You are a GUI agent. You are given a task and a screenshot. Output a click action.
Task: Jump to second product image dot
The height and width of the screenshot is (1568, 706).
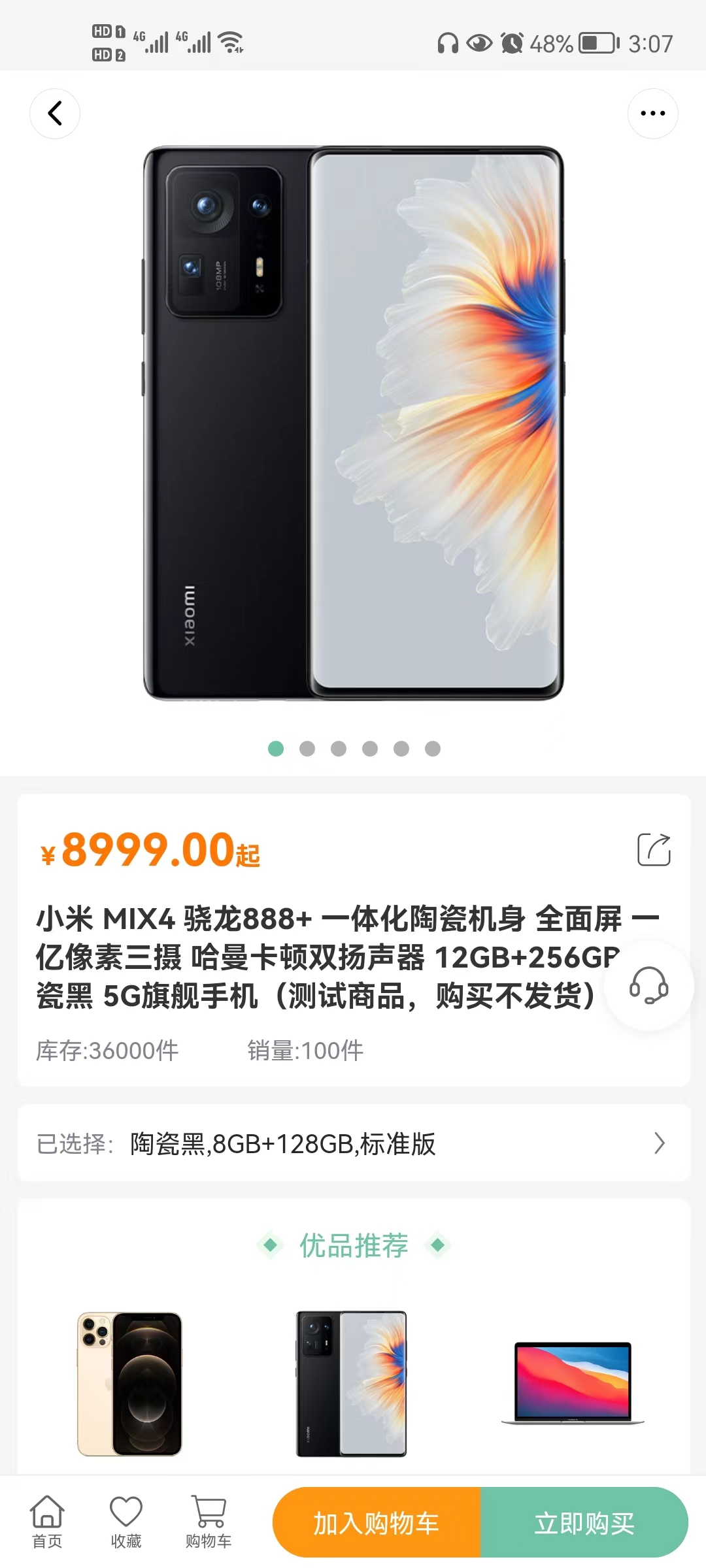point(307,749)
